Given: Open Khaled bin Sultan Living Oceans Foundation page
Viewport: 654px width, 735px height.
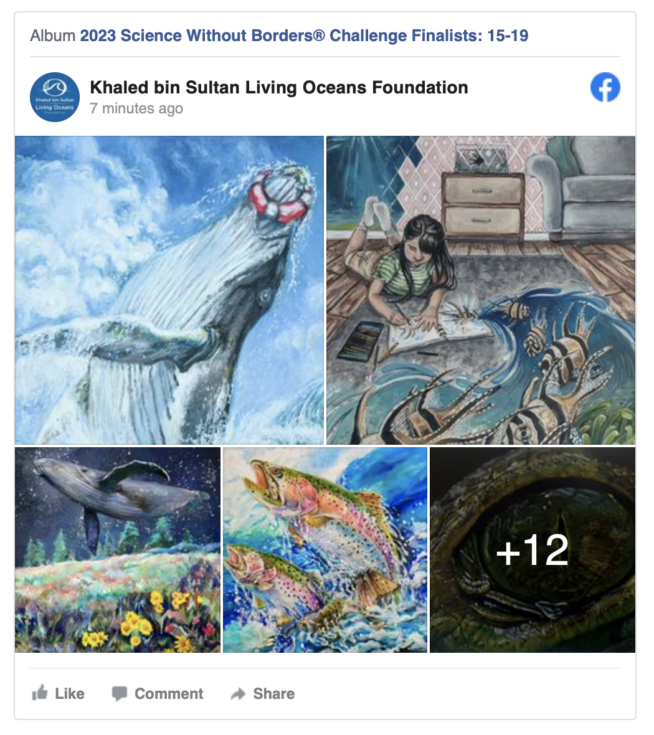Looking at the screenshot, I should pyautogui.click(x=278, y=87).
